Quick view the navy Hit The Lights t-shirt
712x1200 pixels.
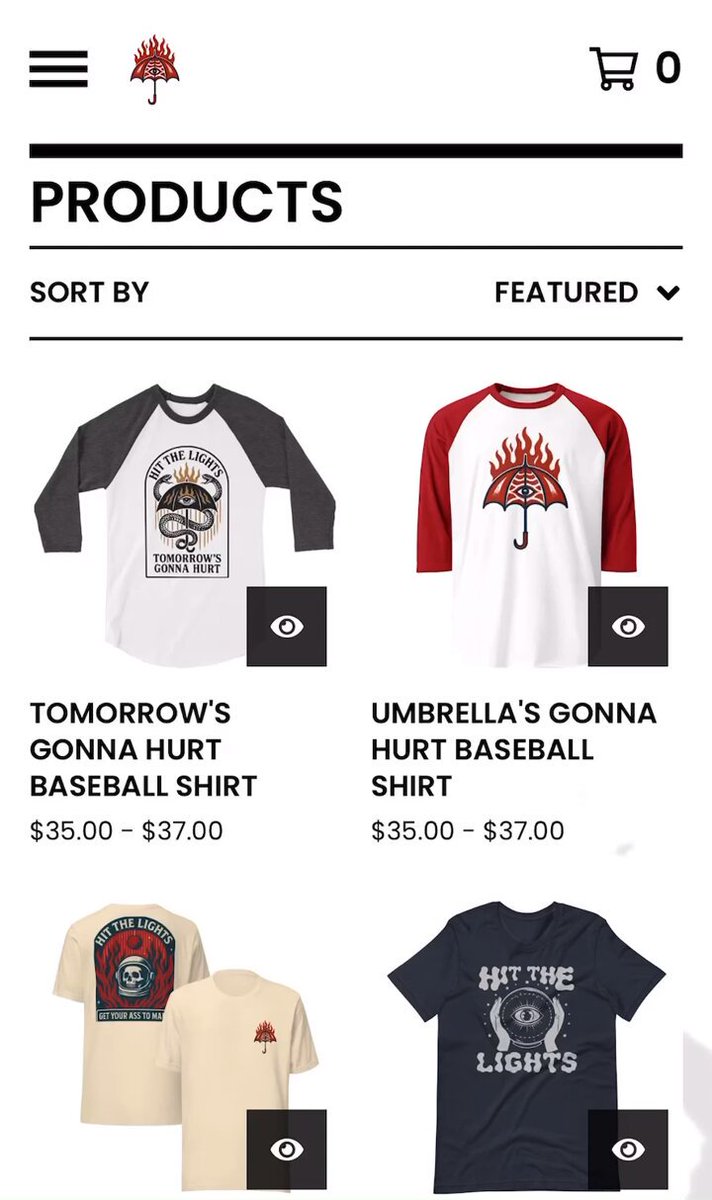pyautogui.click(x=628, y=1149)
